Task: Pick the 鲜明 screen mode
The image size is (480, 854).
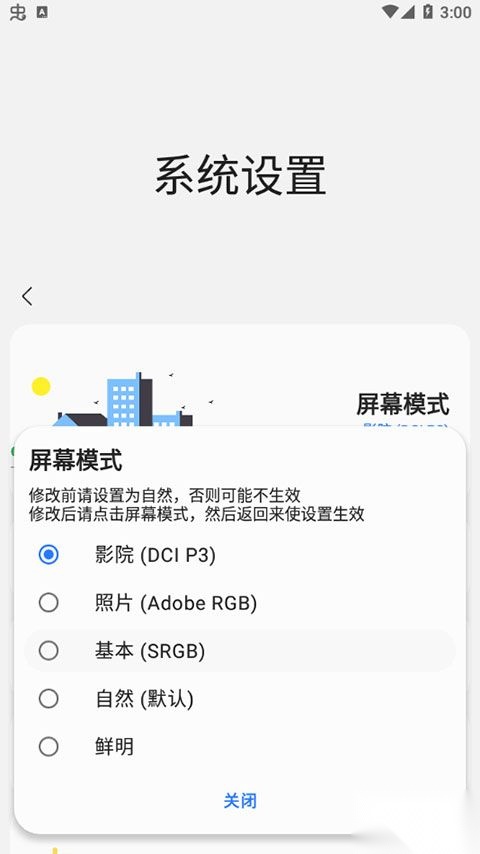Action: (240, 747)
